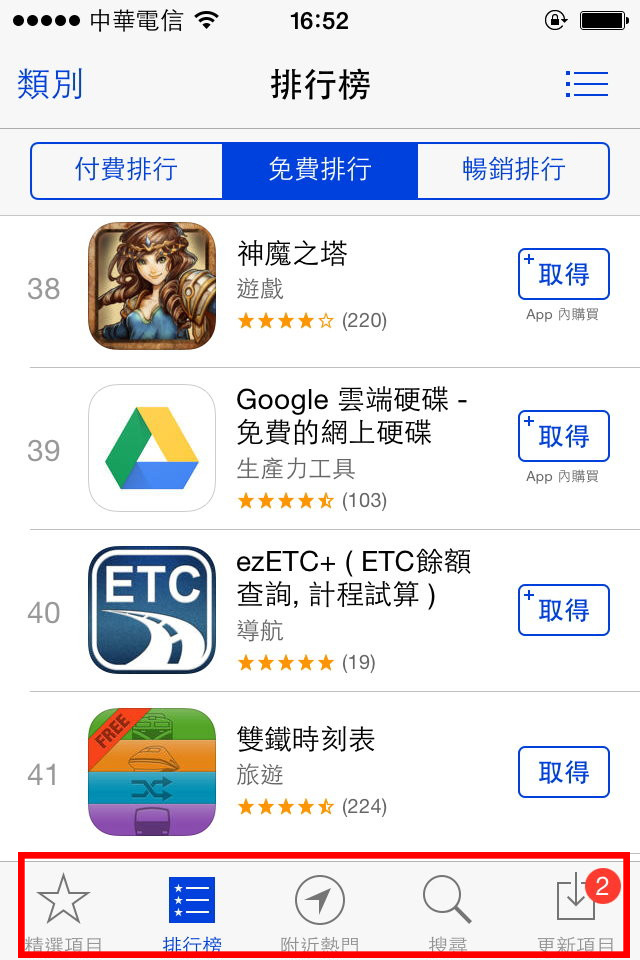Switch to the 付費排行 segment
Screen dimensions: 640x960
click(x=126, y=170)
